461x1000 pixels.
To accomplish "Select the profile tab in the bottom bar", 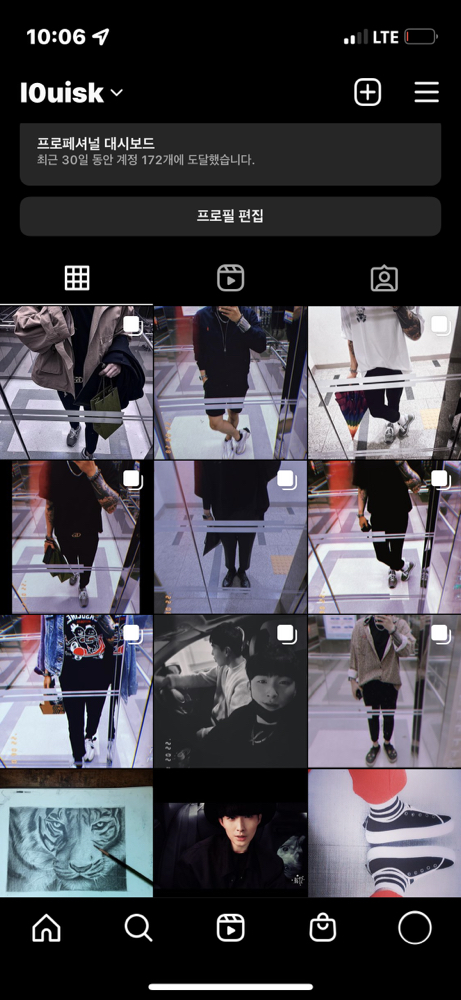I will (x=414, y=928).
